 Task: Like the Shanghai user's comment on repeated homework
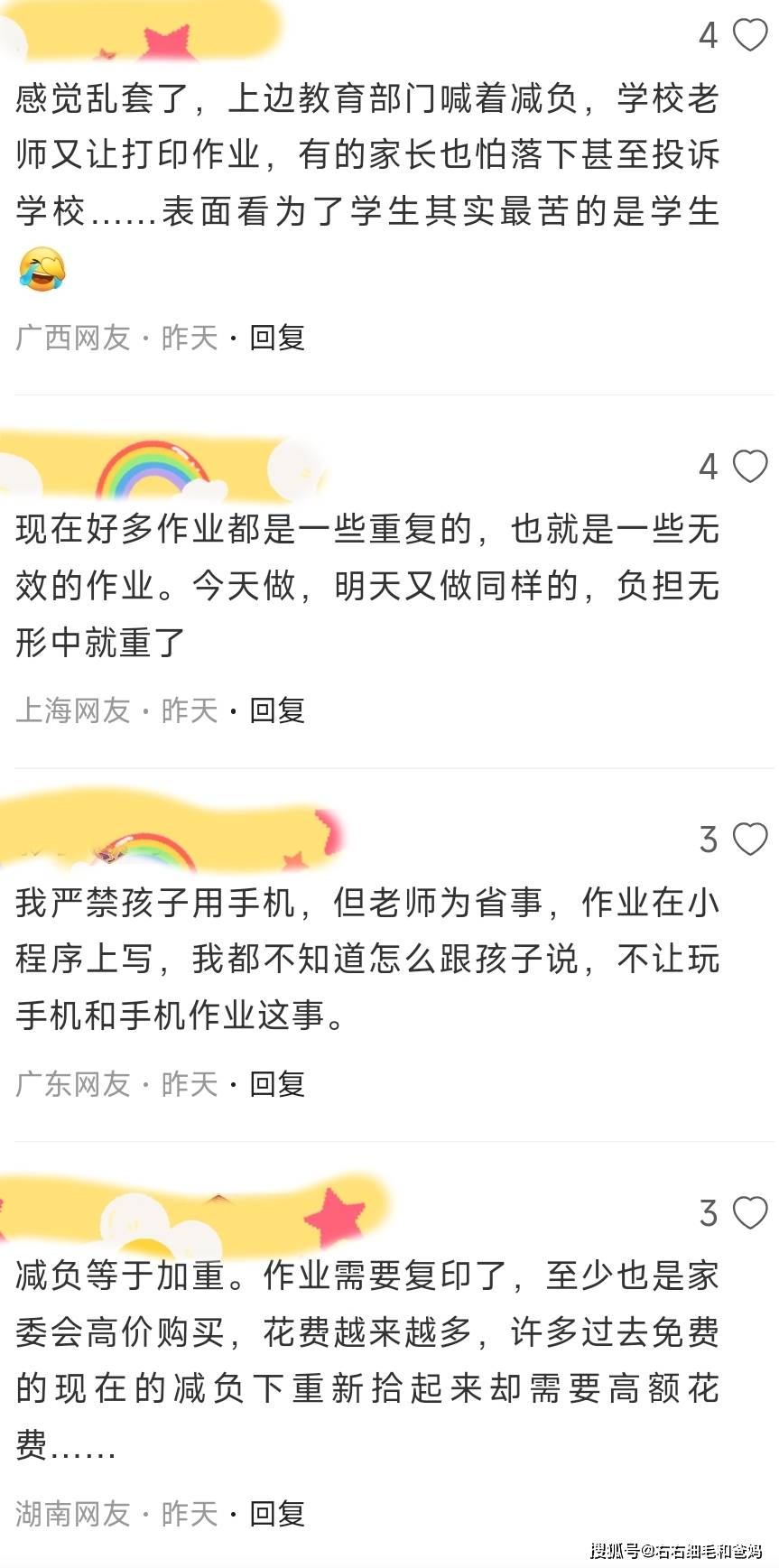coord(749,467)
